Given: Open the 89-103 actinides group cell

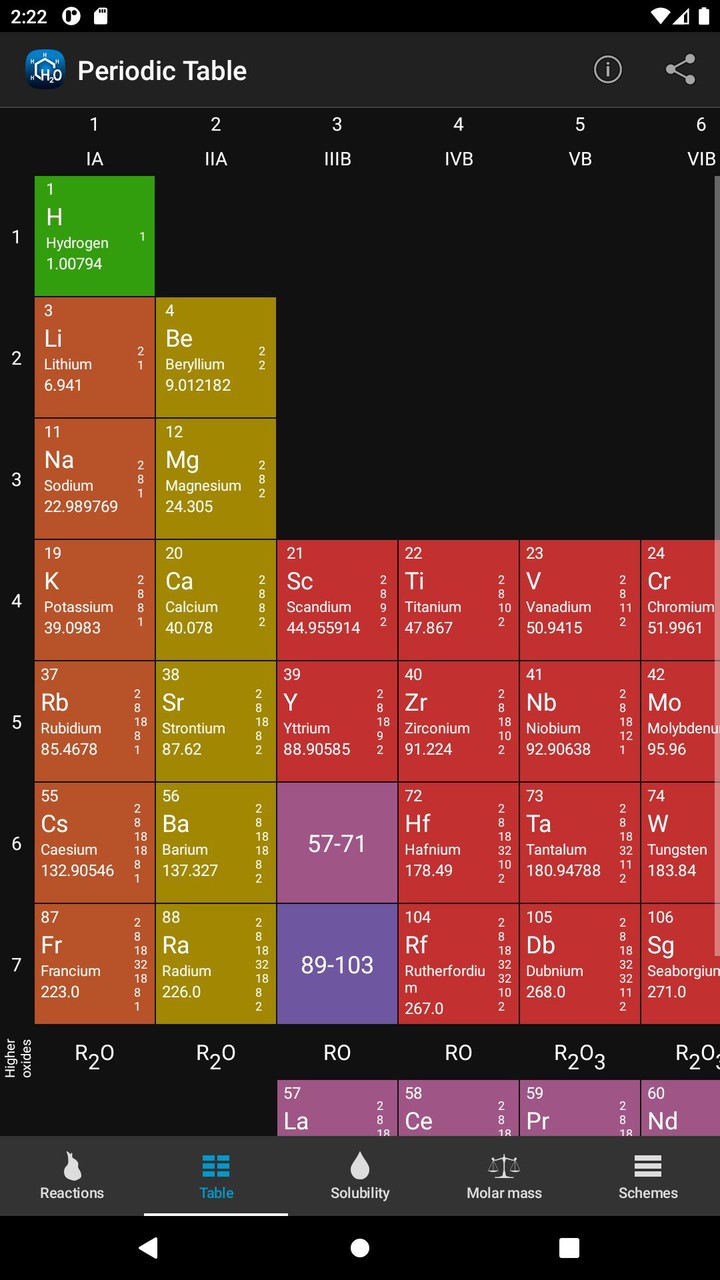Looking at the screenshot, I should coord(337,964).
